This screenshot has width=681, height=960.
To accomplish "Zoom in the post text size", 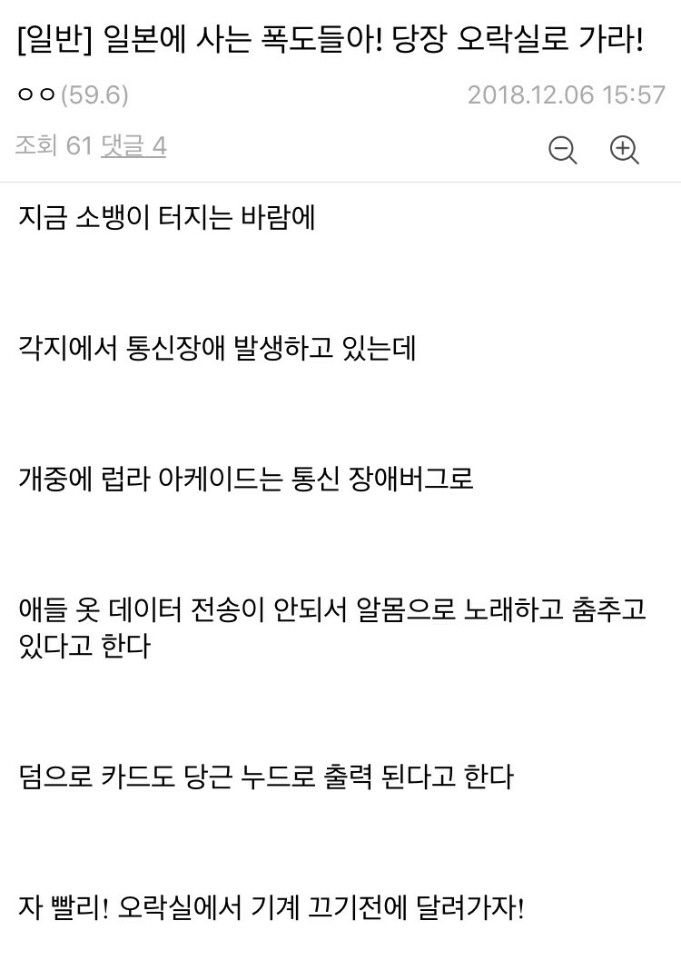I will click(624, 150).
